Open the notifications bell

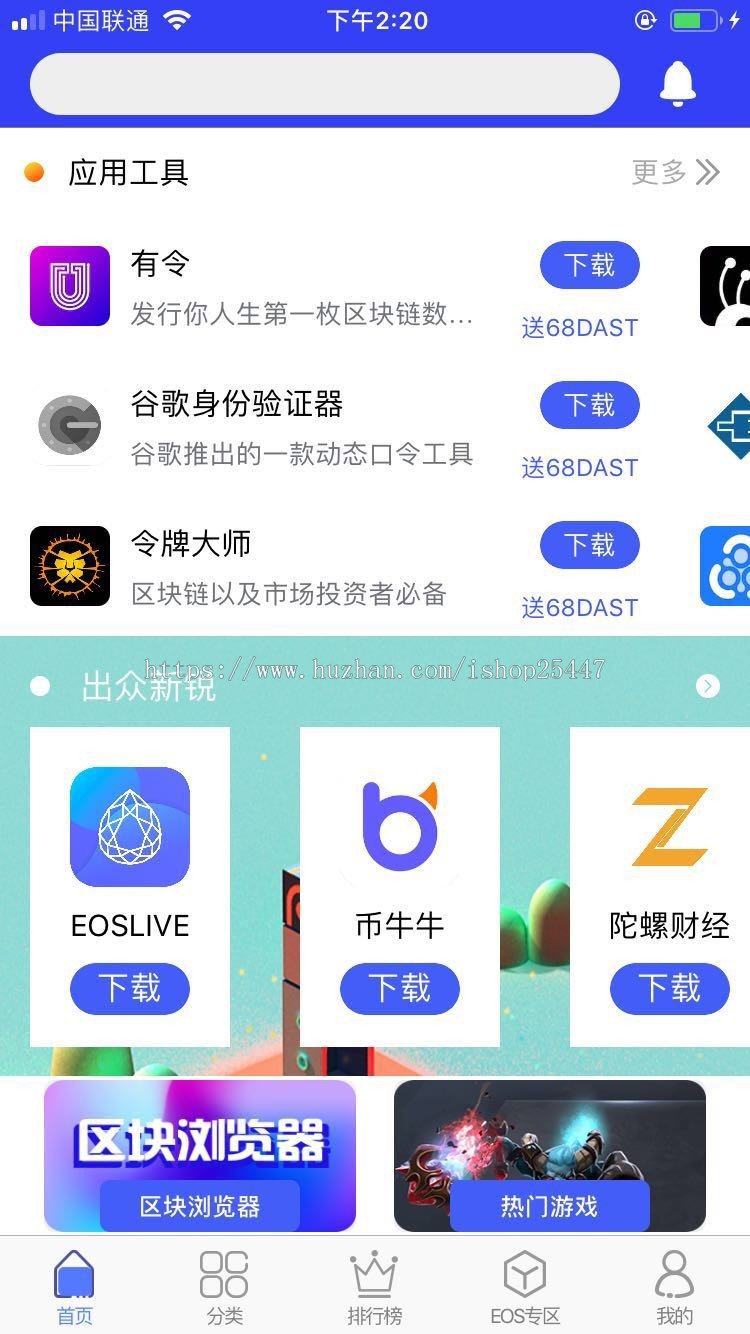pyautogui.click(x=678, y=83)
